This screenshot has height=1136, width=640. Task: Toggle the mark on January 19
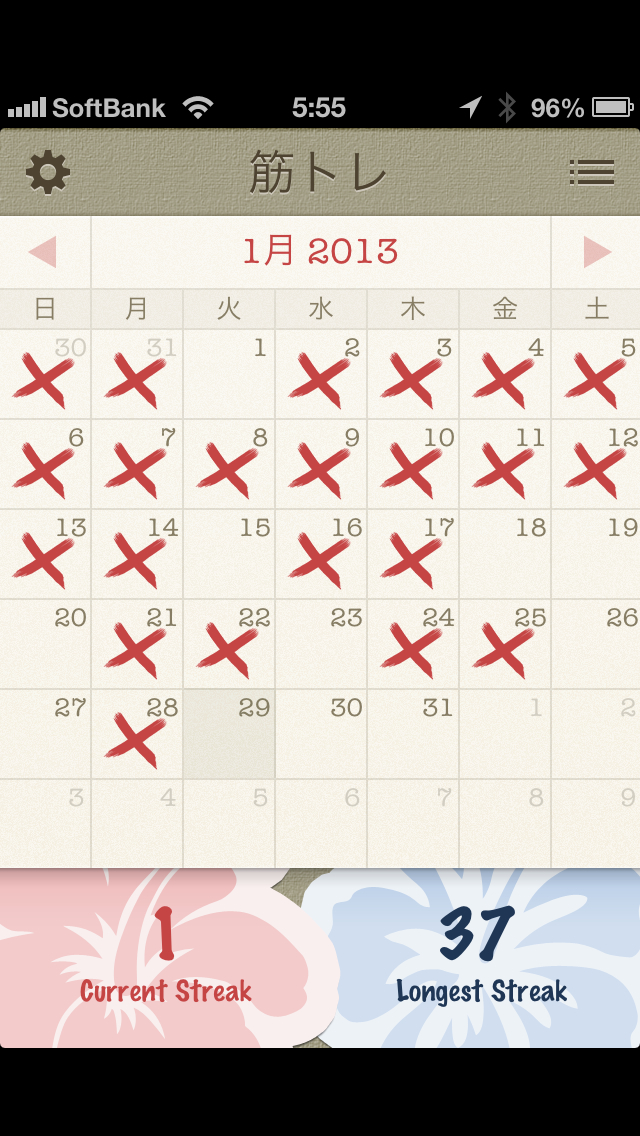[x=596, y=554]
